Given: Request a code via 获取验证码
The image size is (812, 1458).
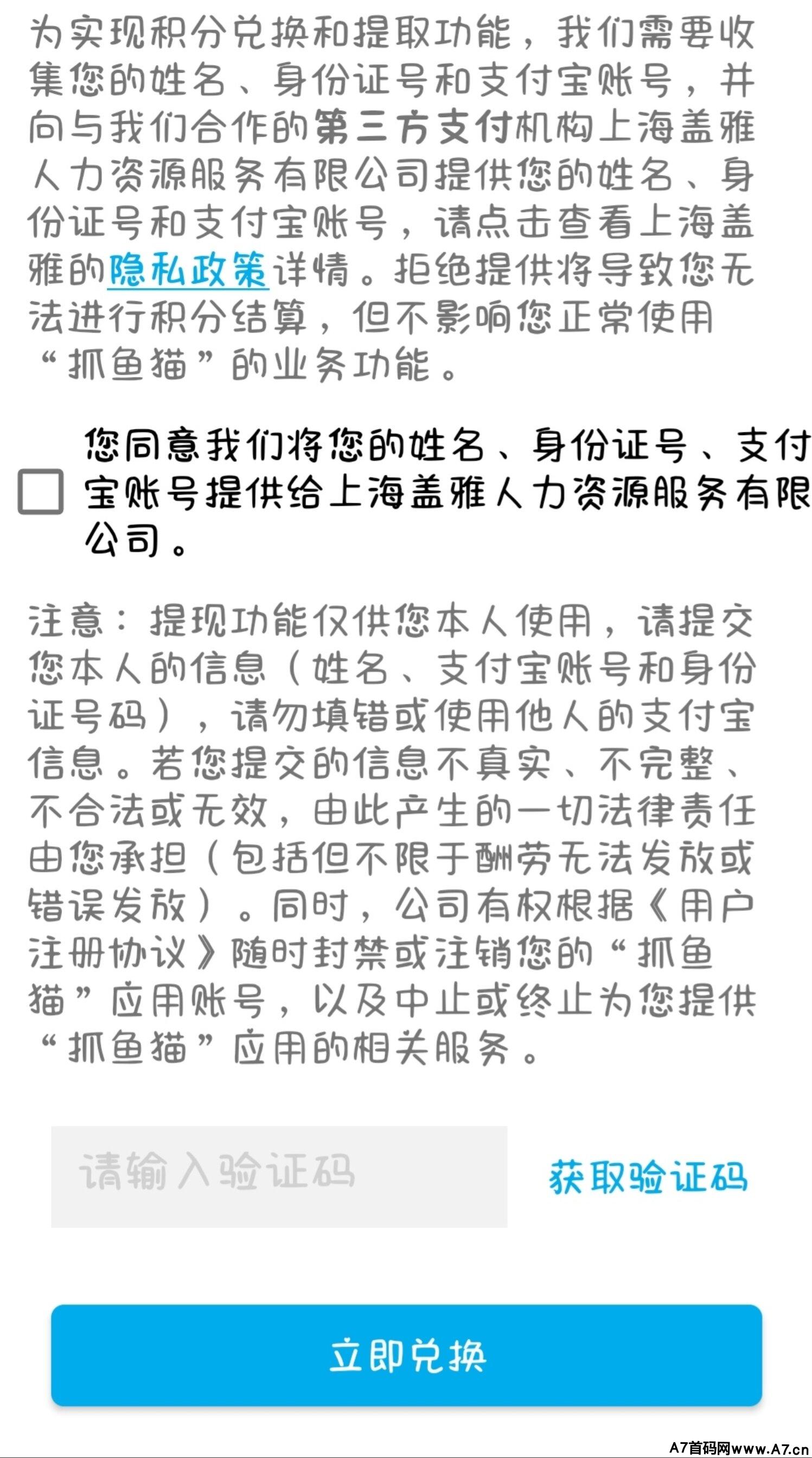Looking at the screenshot, I should click(x=648, y=1177).
